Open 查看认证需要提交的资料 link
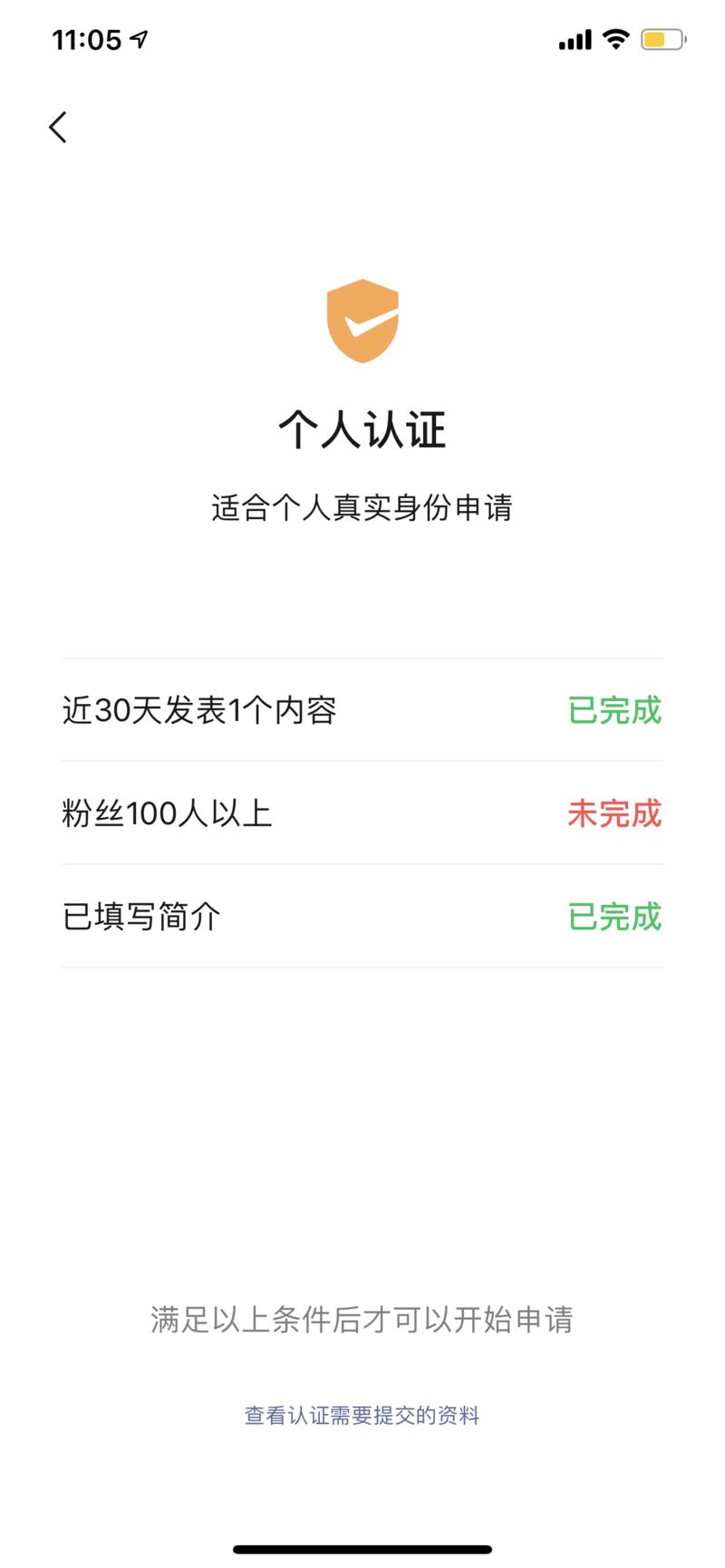 362,1415
